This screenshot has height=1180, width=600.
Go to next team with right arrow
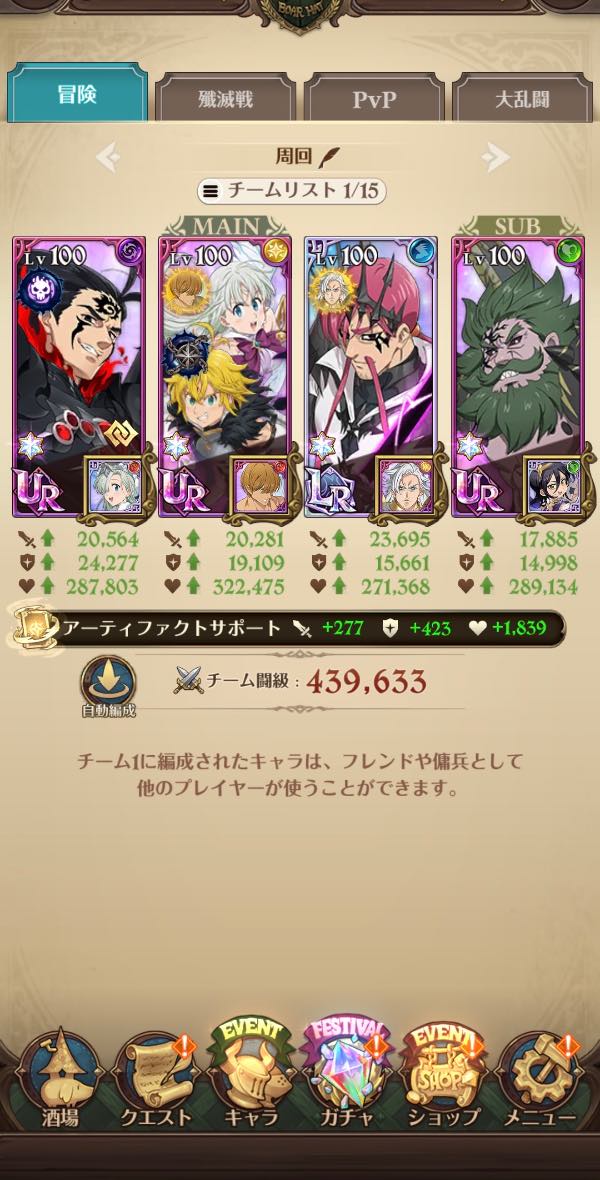tap(495, 156)
